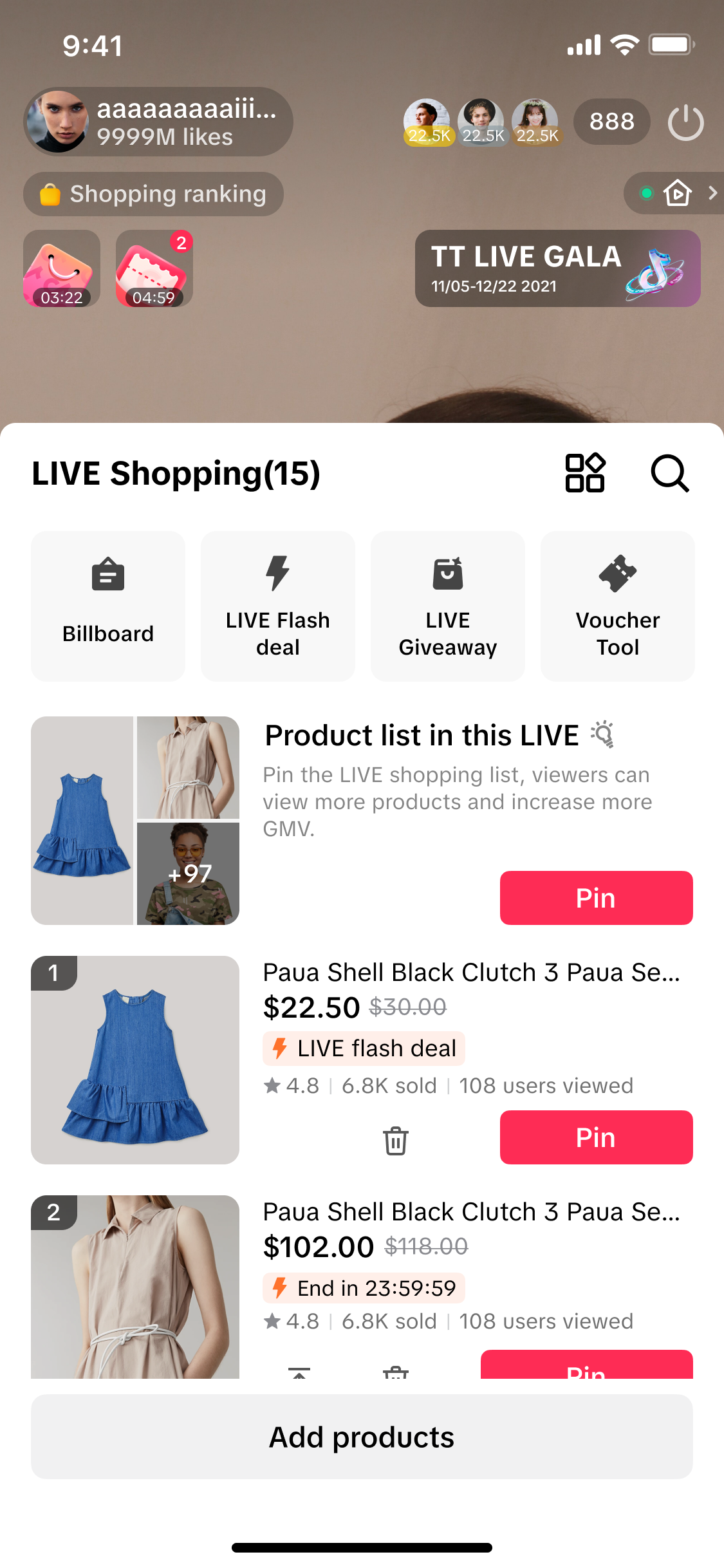View the 888 viewers list
Screen dimensions: 724x1568
point(611,122)
